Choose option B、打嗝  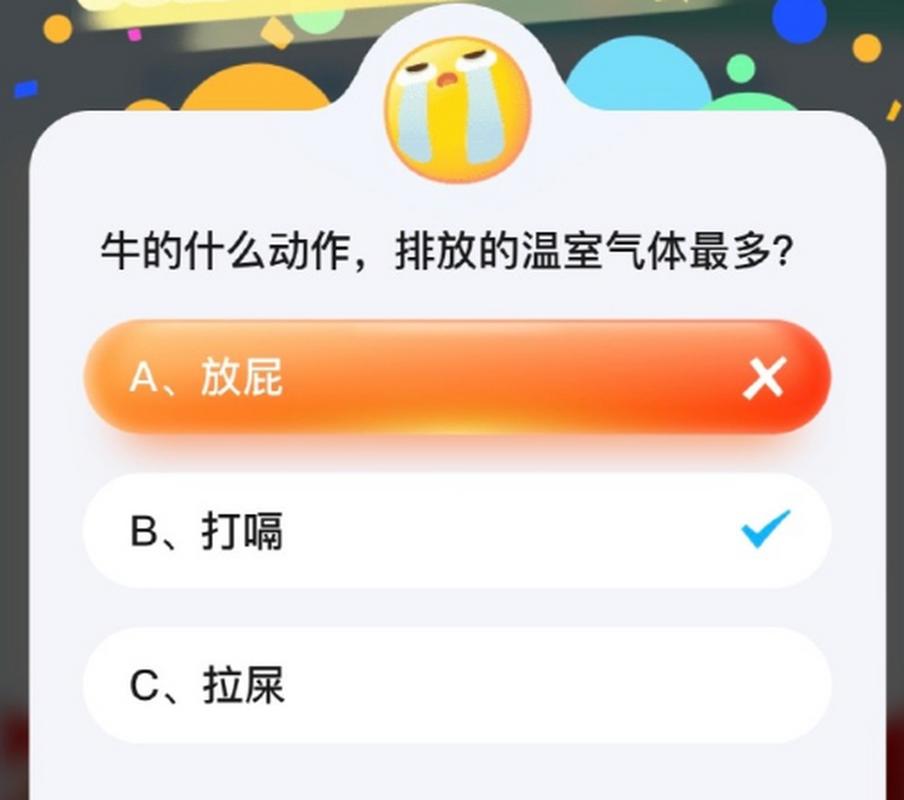(456, 531)
